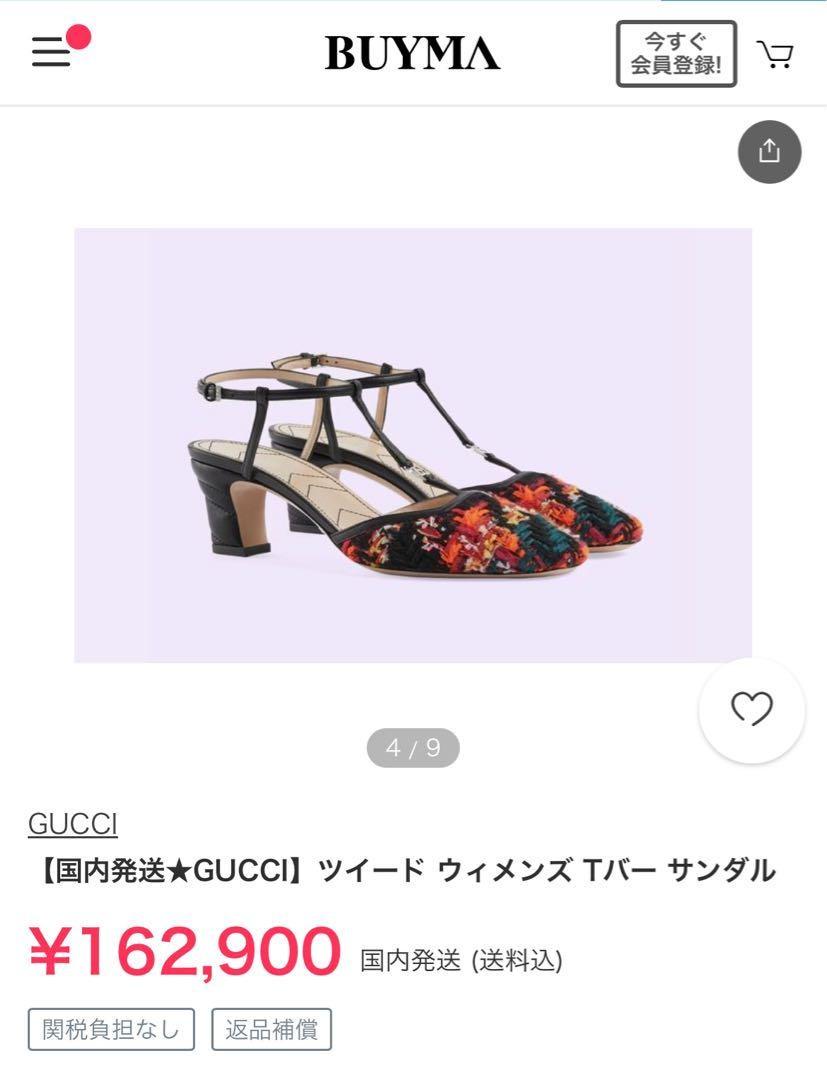Go to BUYMA home via logo
The height and width of the screenshot is (1080, 827).
click(x=412, y=53)
